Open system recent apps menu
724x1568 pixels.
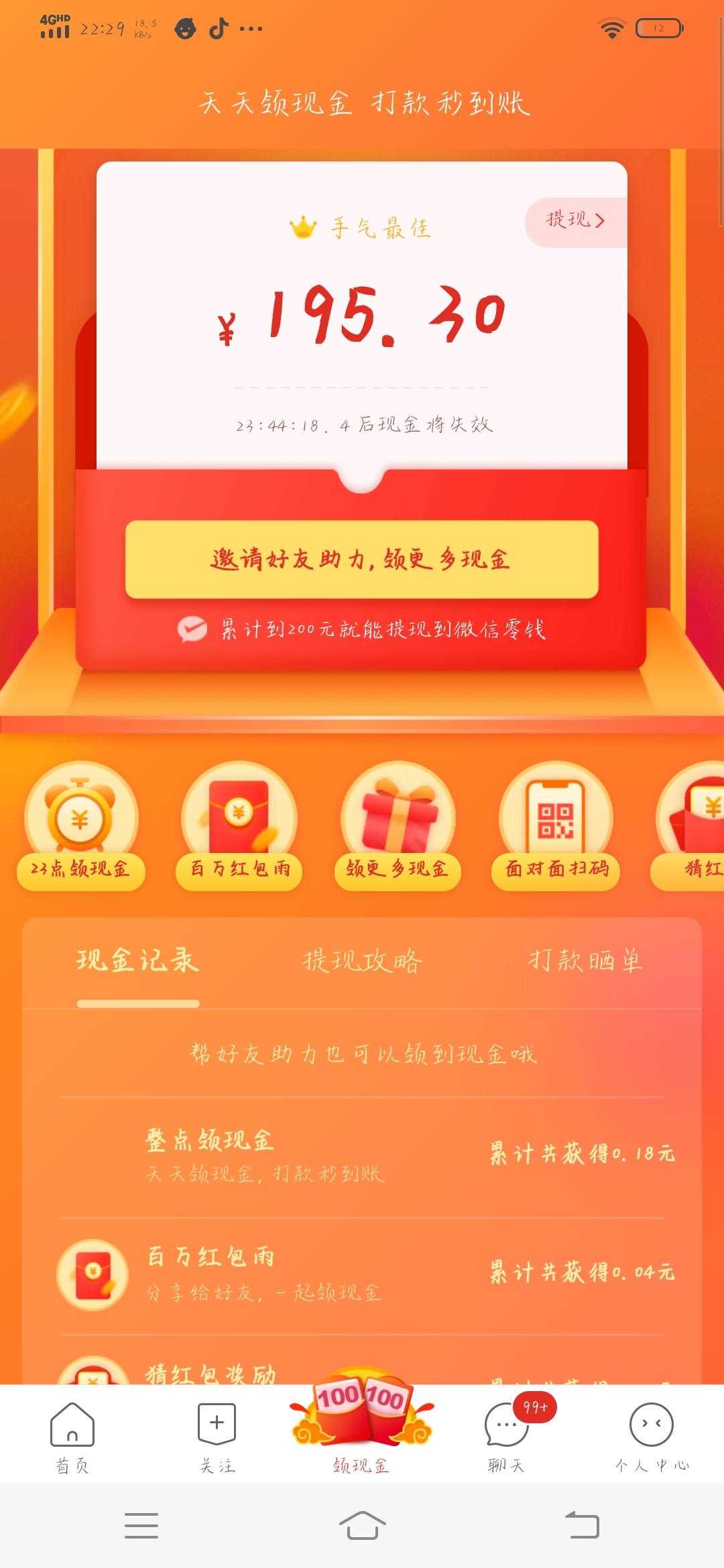pos(141,1525)
